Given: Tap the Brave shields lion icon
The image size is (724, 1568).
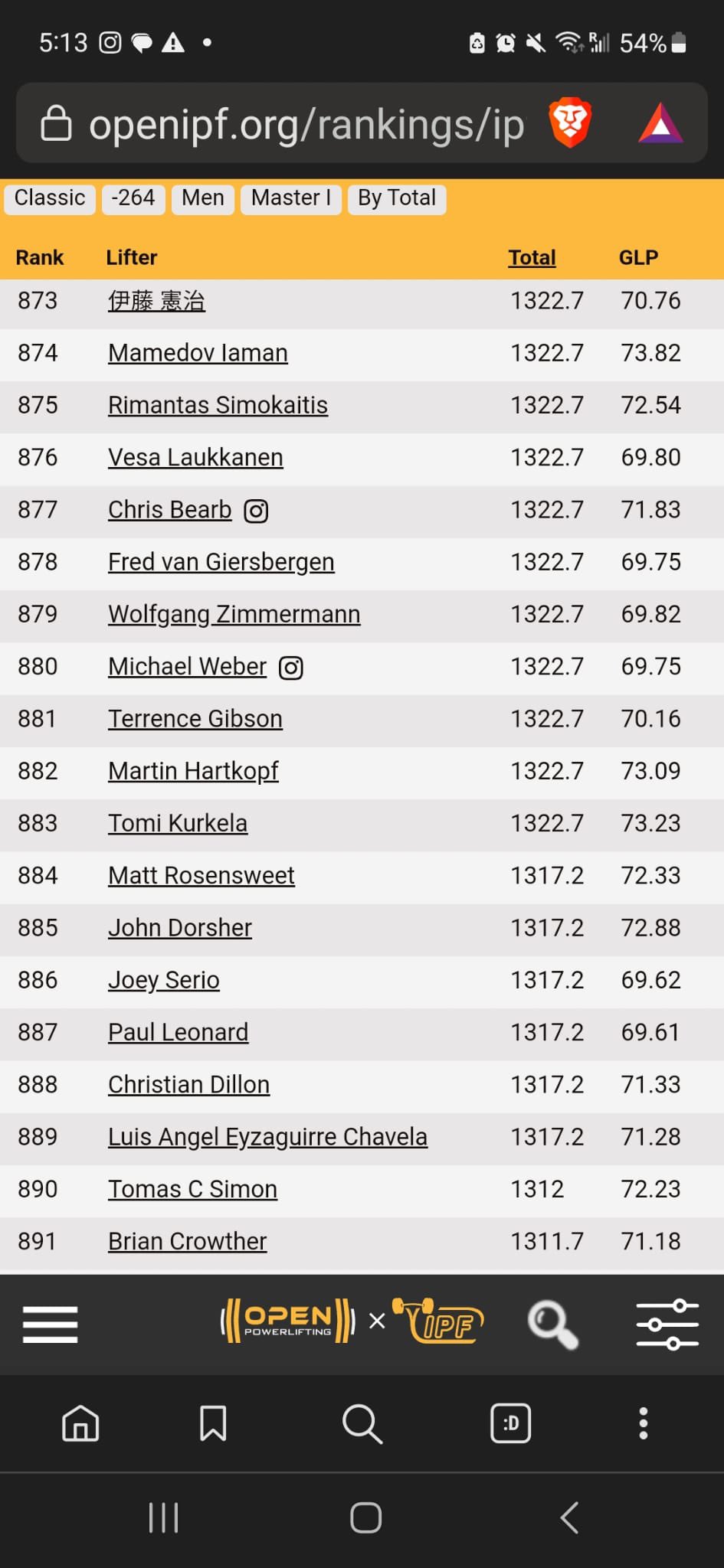Looking at the screenshot, I should point(570,122).
